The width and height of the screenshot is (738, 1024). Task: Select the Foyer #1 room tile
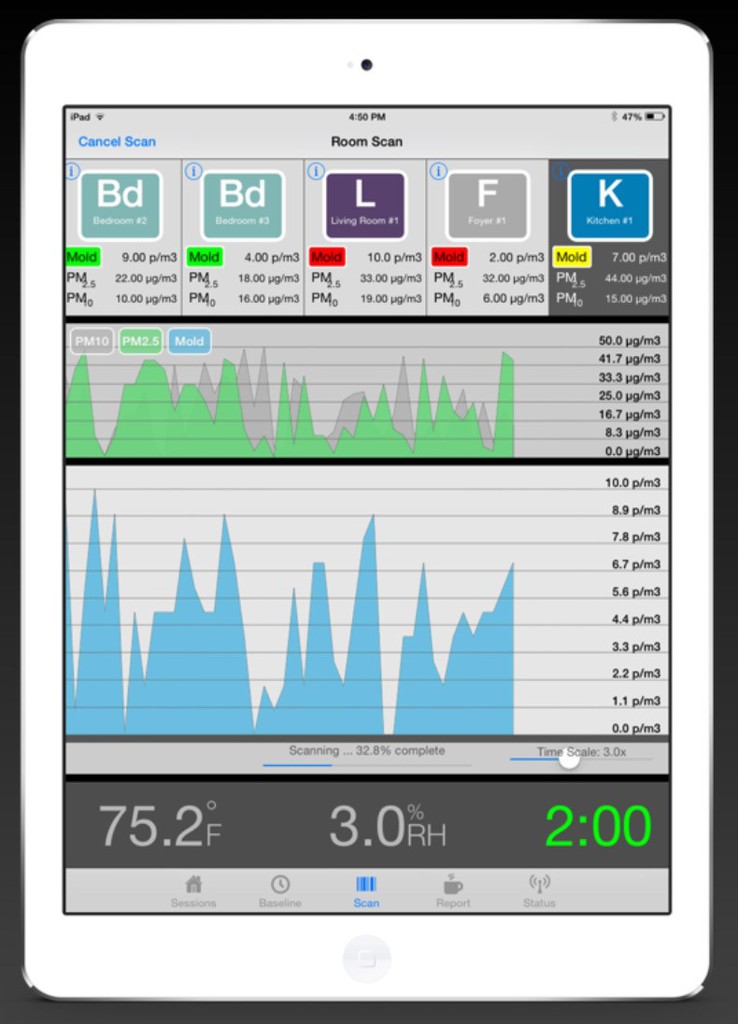[x=487, y=205]
